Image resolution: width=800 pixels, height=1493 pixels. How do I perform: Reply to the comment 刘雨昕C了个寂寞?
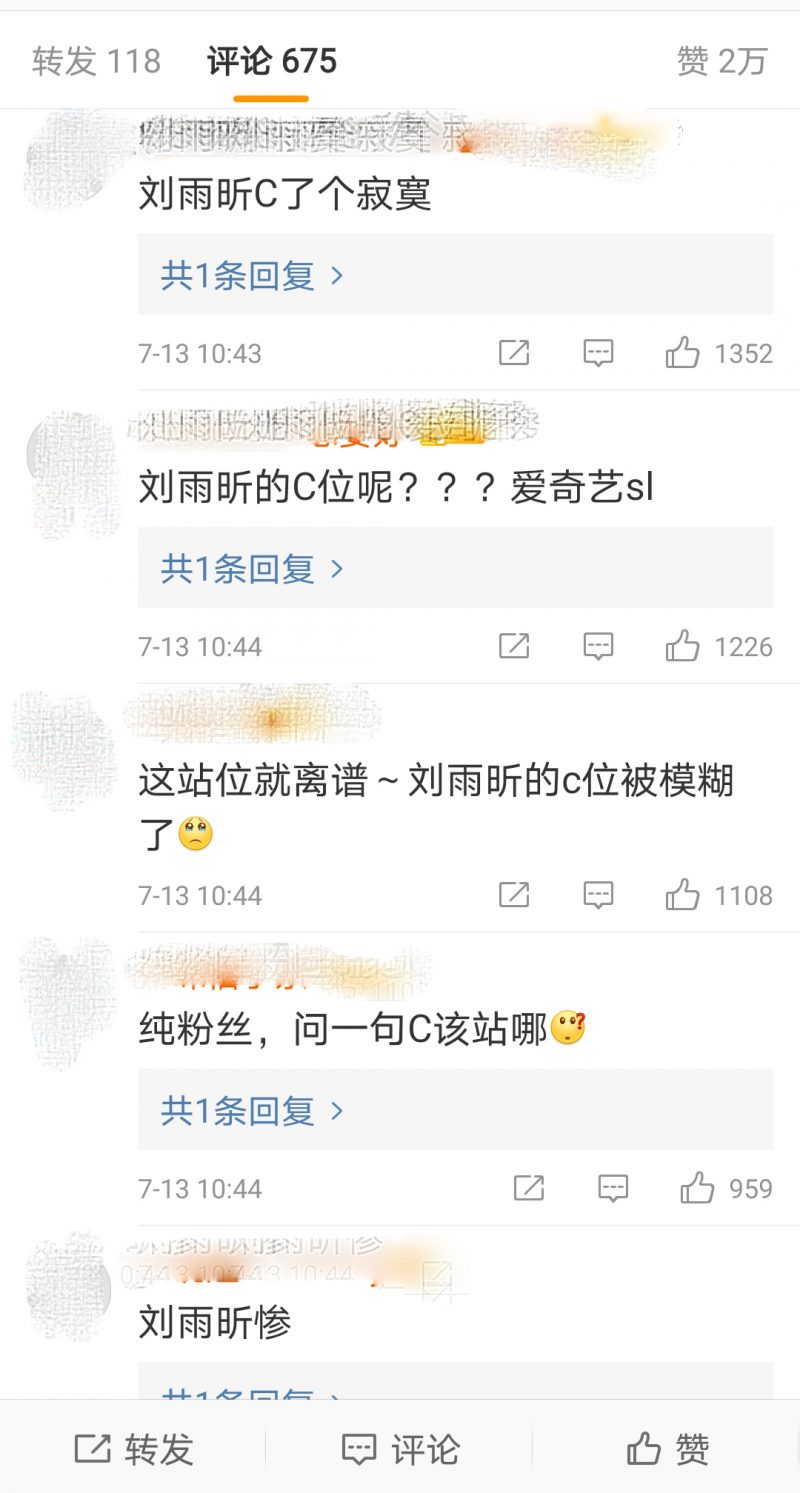598,353
